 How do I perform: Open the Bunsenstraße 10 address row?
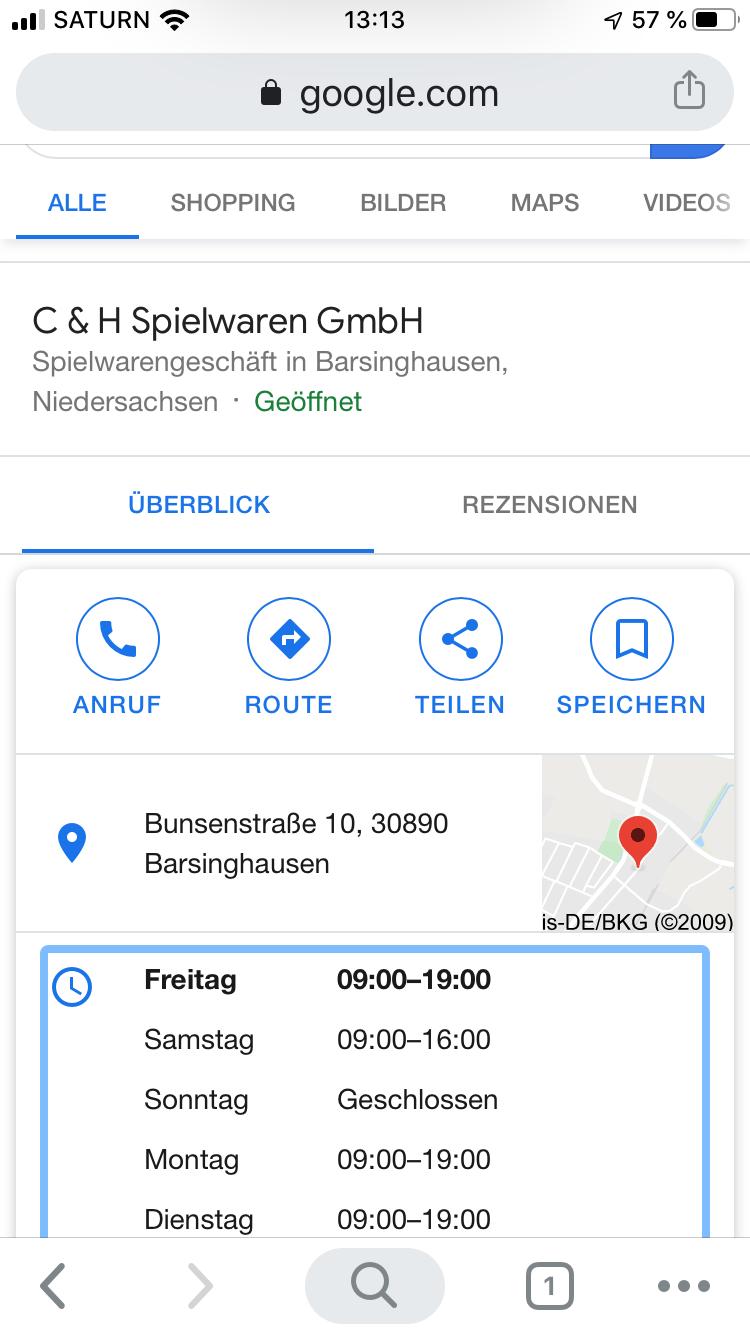point(279,843)
